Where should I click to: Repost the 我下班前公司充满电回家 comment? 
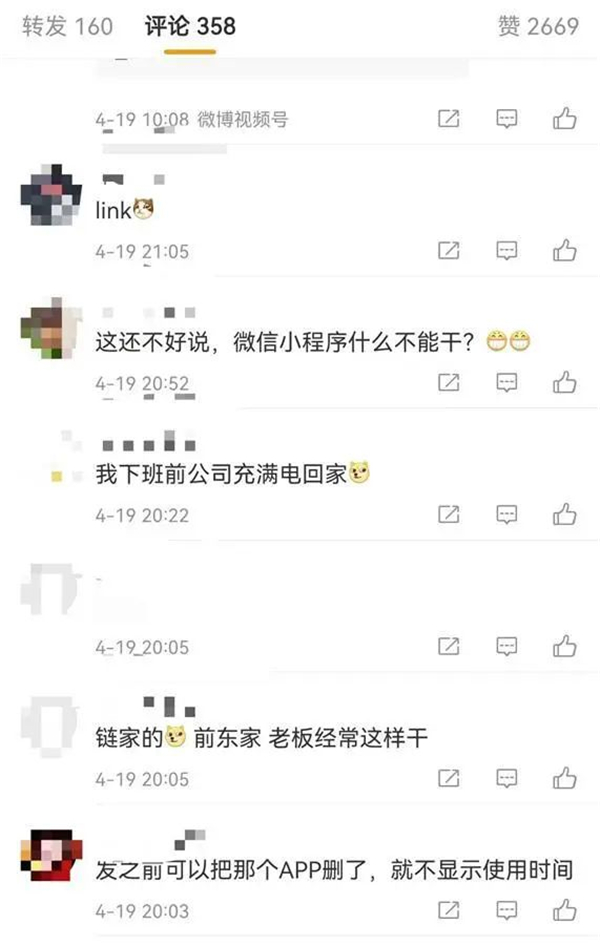click(449, 514)
